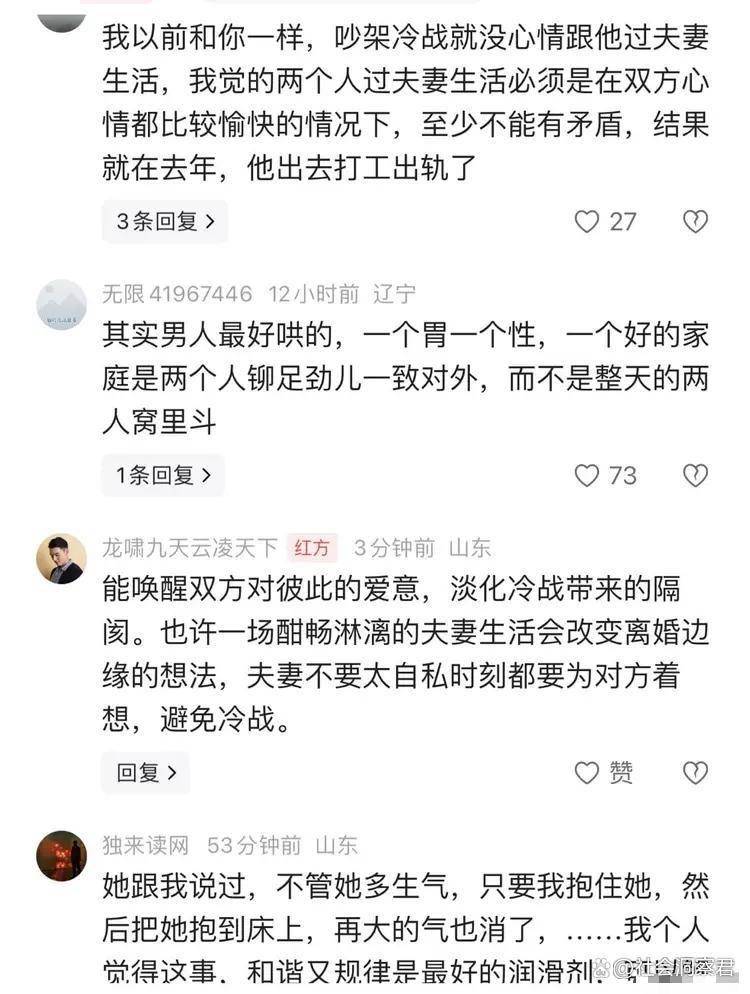Dislike the comment with 27 likes
Screen dimensions: 750x994
click(695, 222)
